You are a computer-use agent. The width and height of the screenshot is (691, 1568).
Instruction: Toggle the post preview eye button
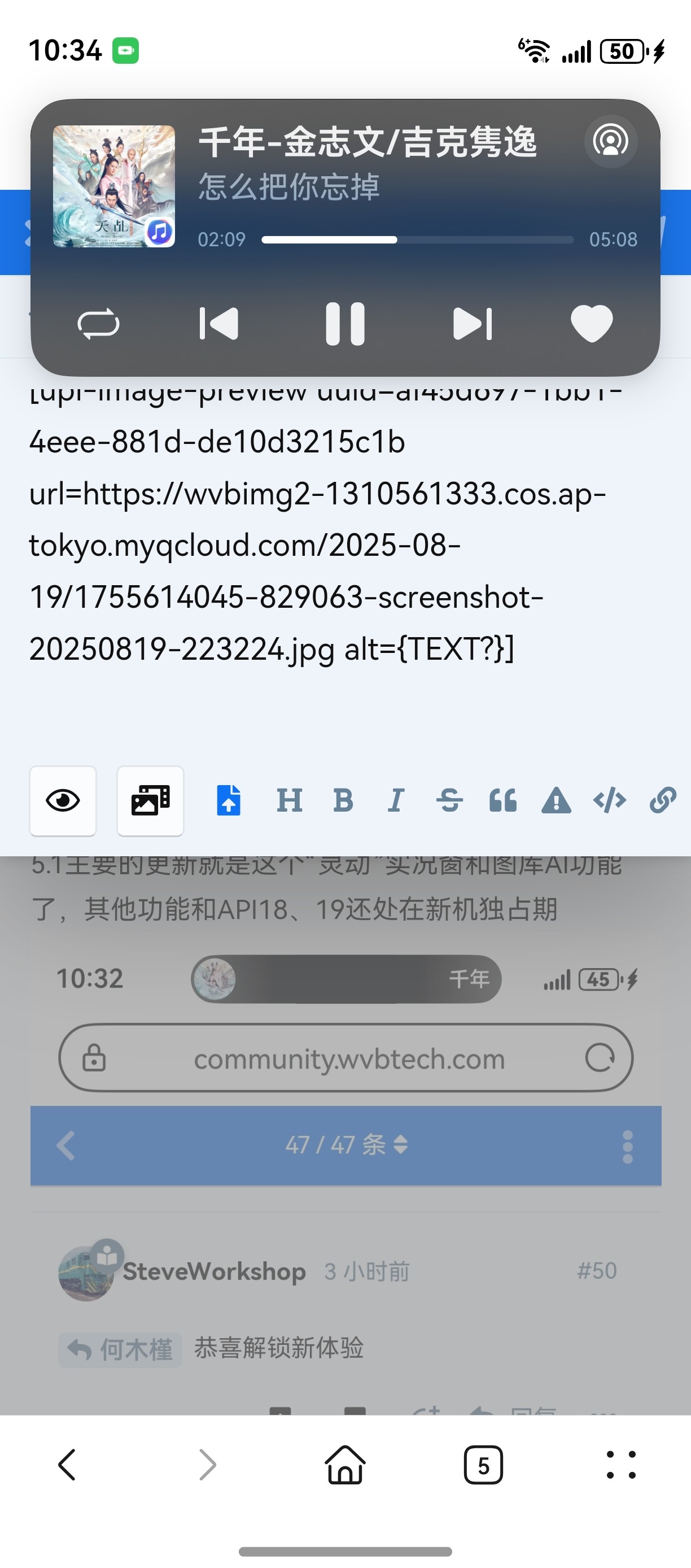point(63,800)
